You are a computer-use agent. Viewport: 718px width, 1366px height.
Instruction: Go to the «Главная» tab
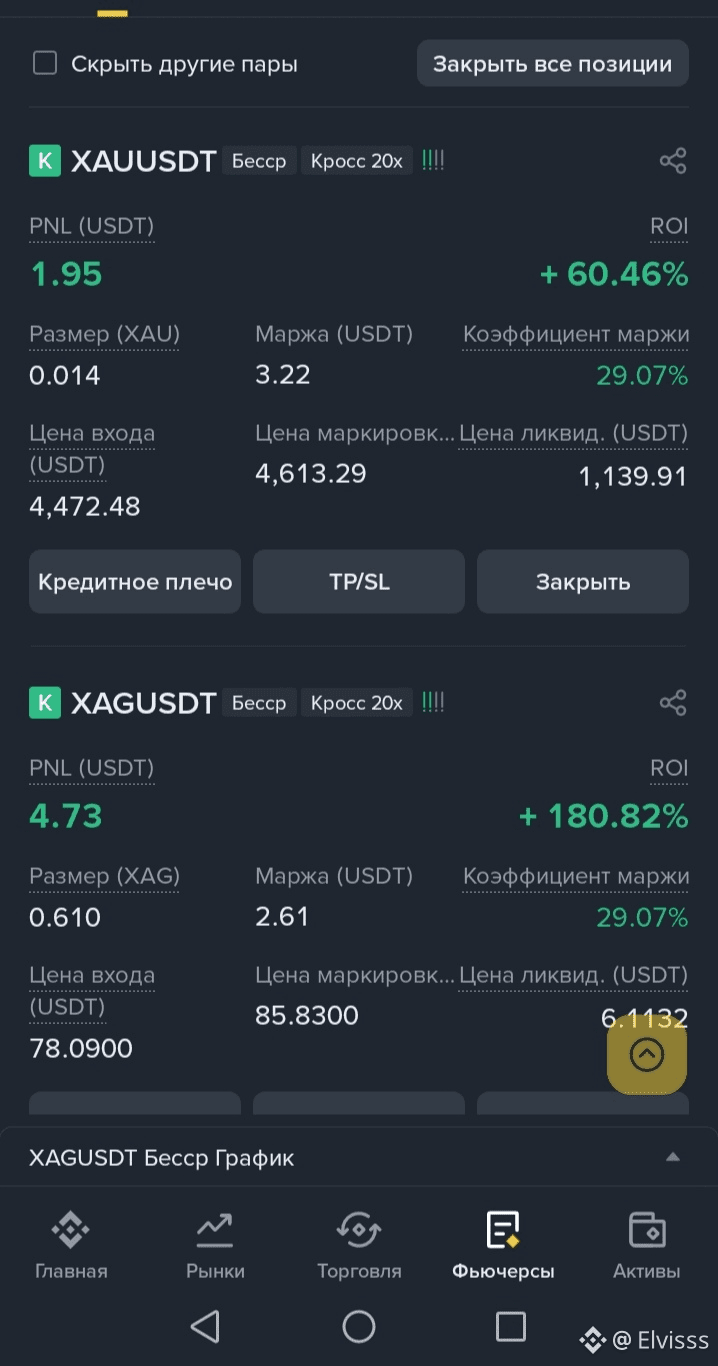pyautogui.click(x=71, y=1244)
